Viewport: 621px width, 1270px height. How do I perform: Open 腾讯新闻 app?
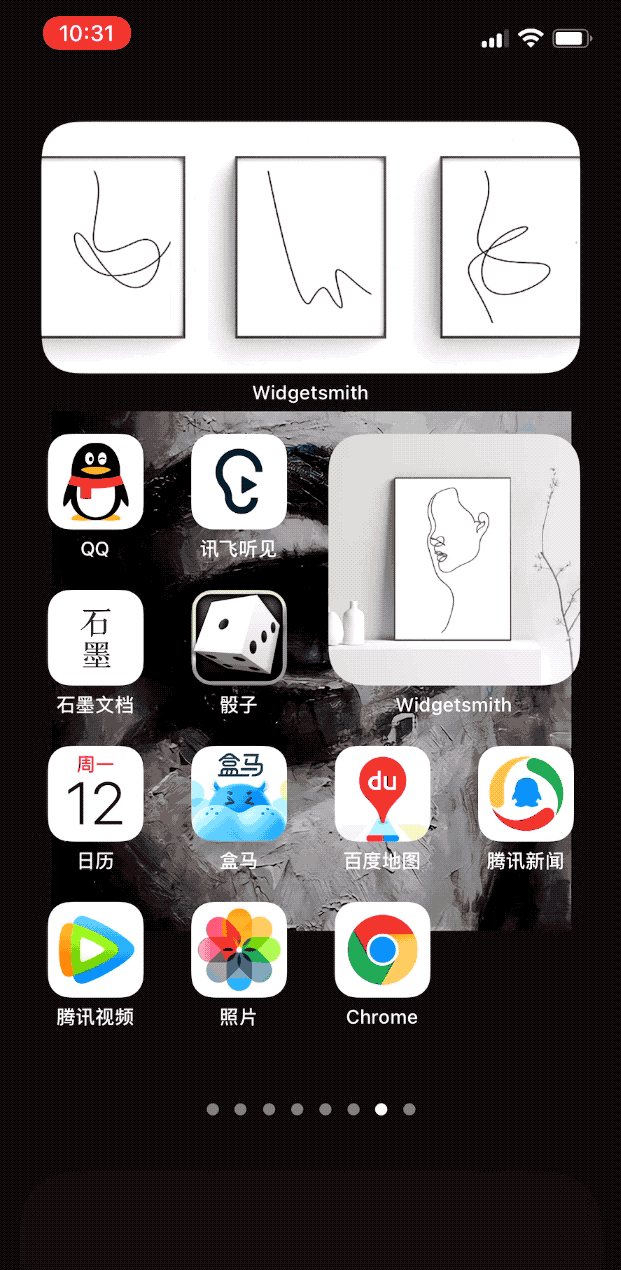(x=525, y=794)
